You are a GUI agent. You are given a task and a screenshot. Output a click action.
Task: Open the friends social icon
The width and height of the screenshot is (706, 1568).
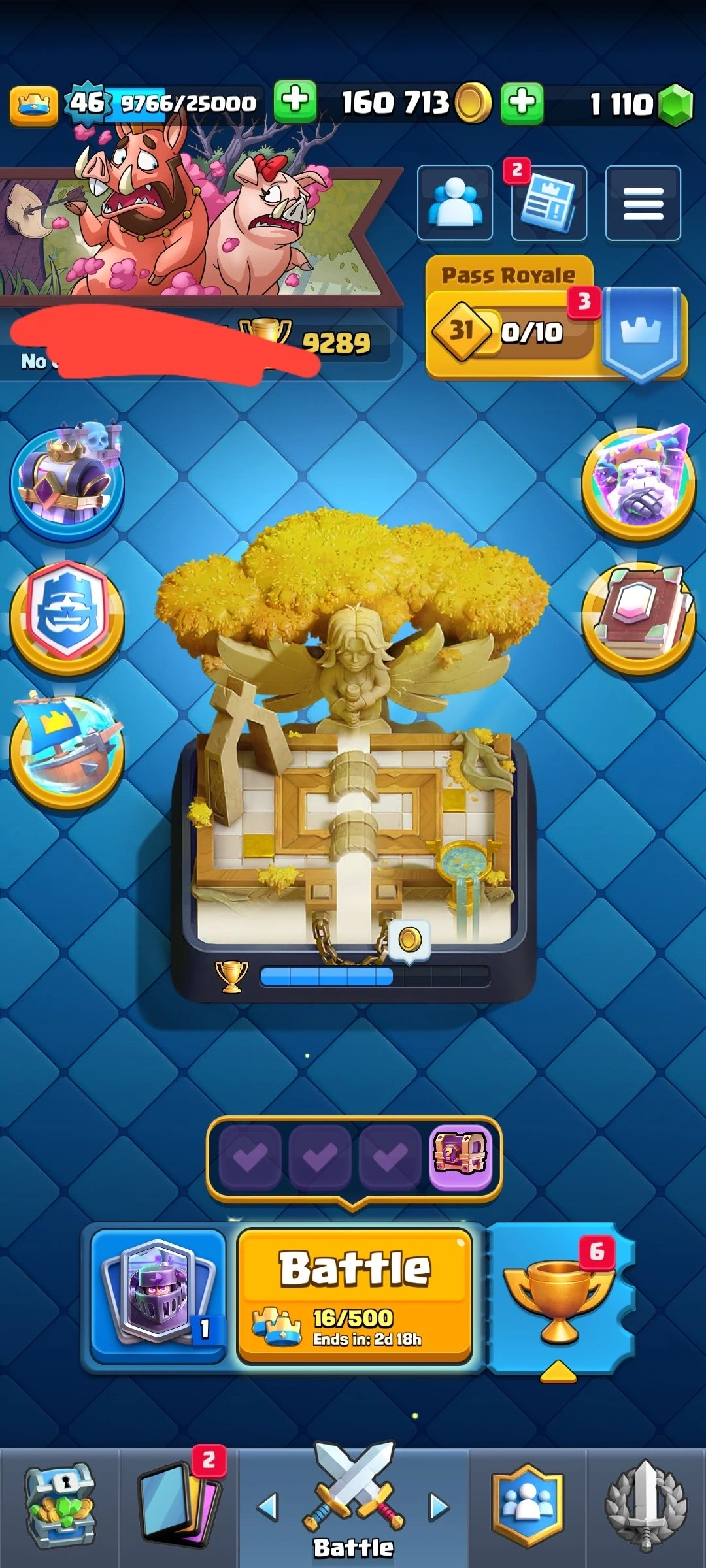(x=454, y=203)
